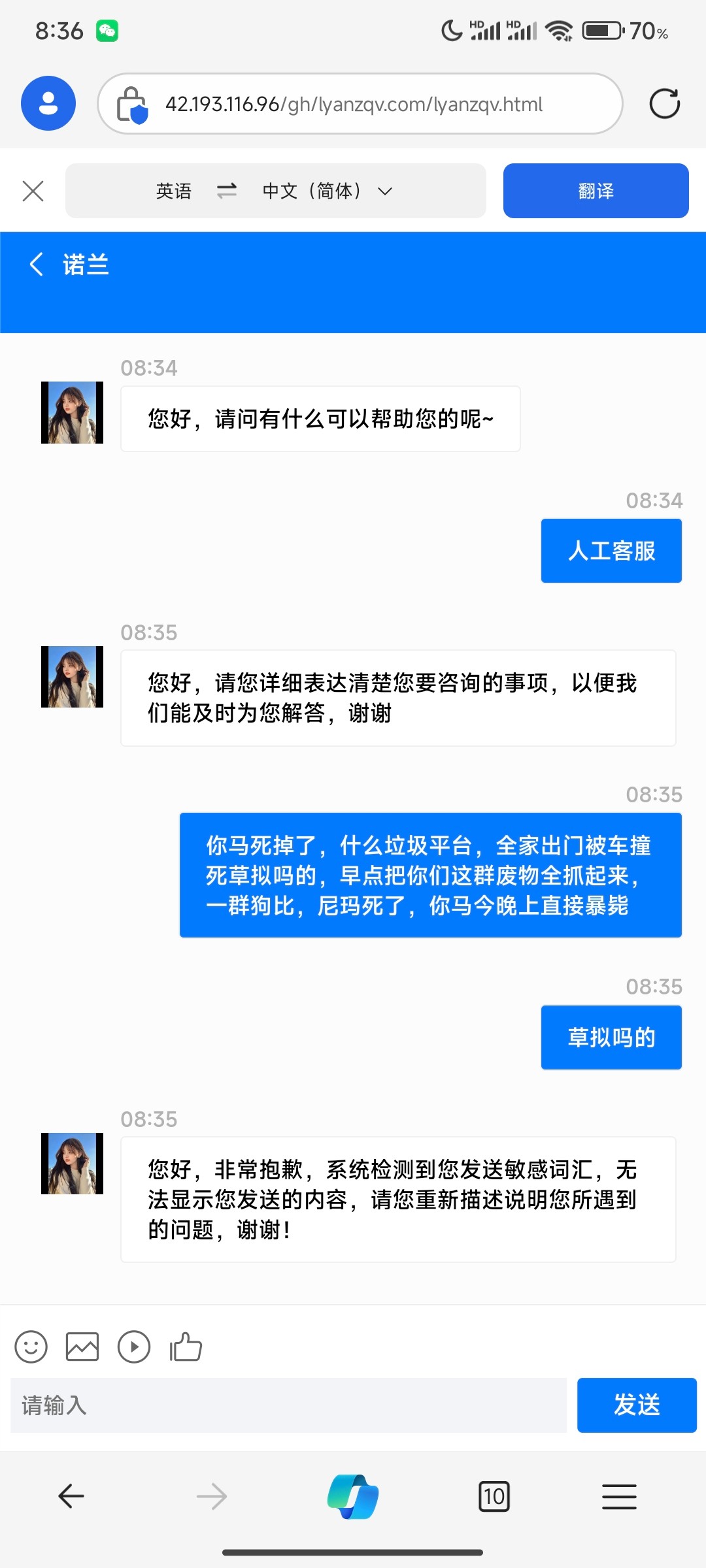Tap the blue 翻译 button
706x1568 pixels.
[596, 191]
